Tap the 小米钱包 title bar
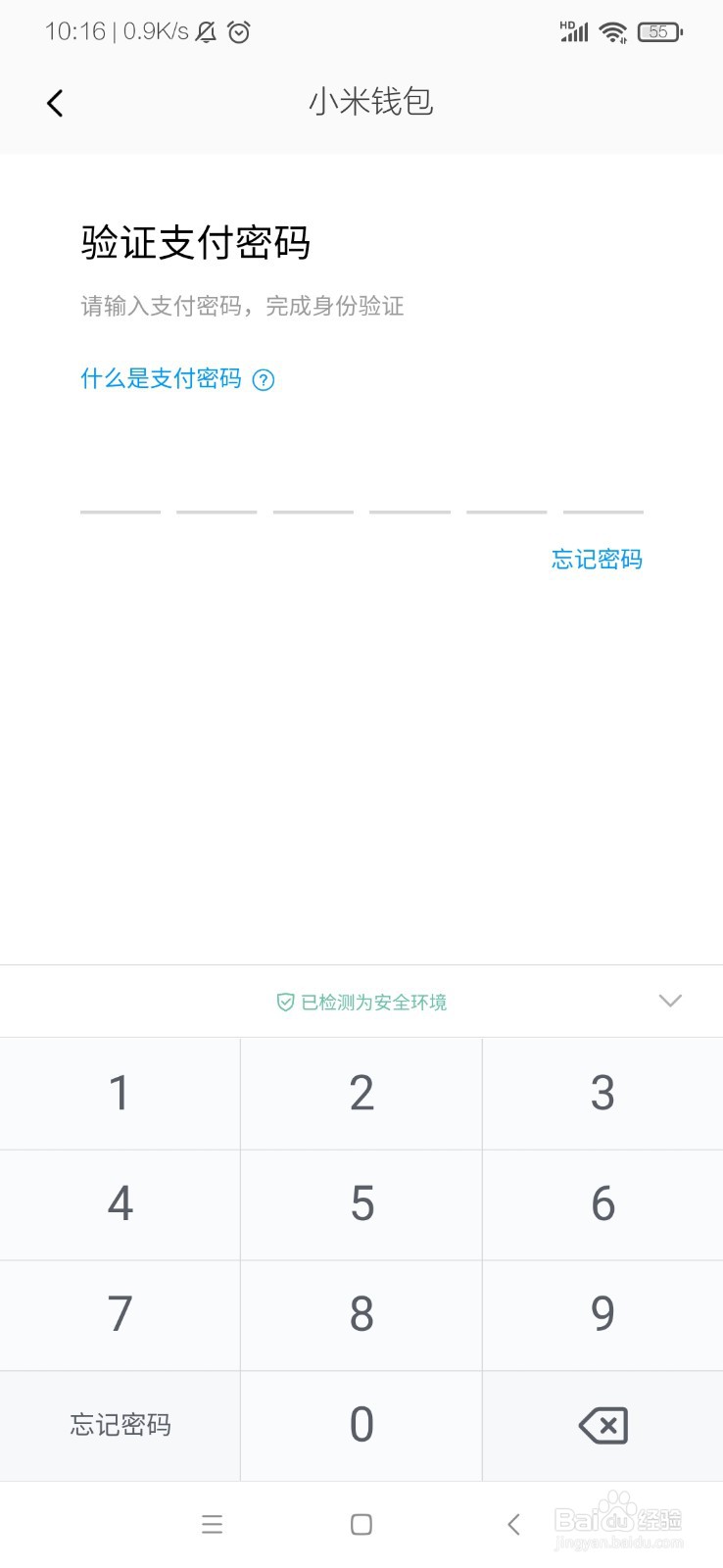The width and height of the screenshot is (723, 1568). coord(372,102)
